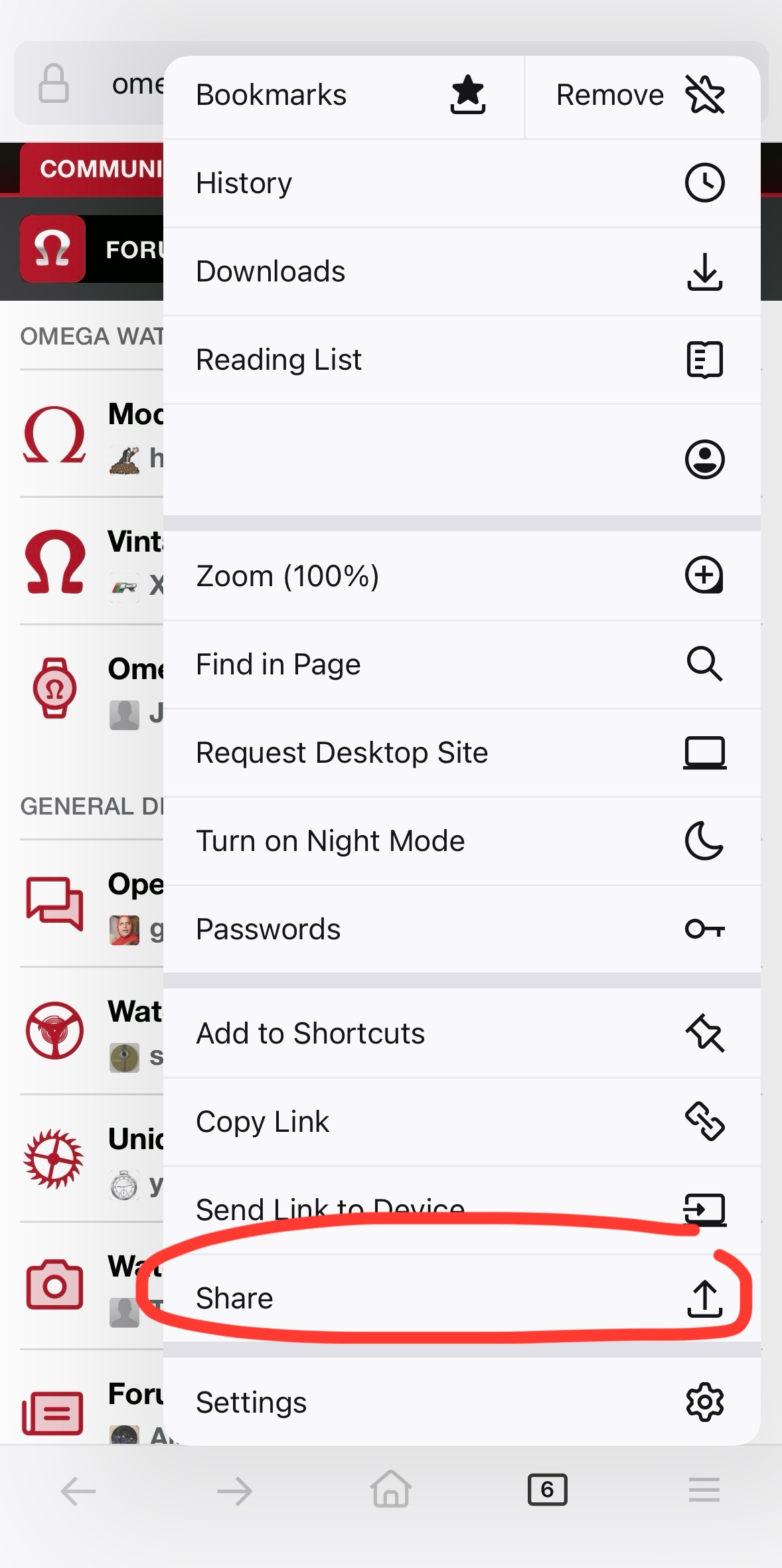
Task: Turn on Night Mode
Action: pos(461,840)
